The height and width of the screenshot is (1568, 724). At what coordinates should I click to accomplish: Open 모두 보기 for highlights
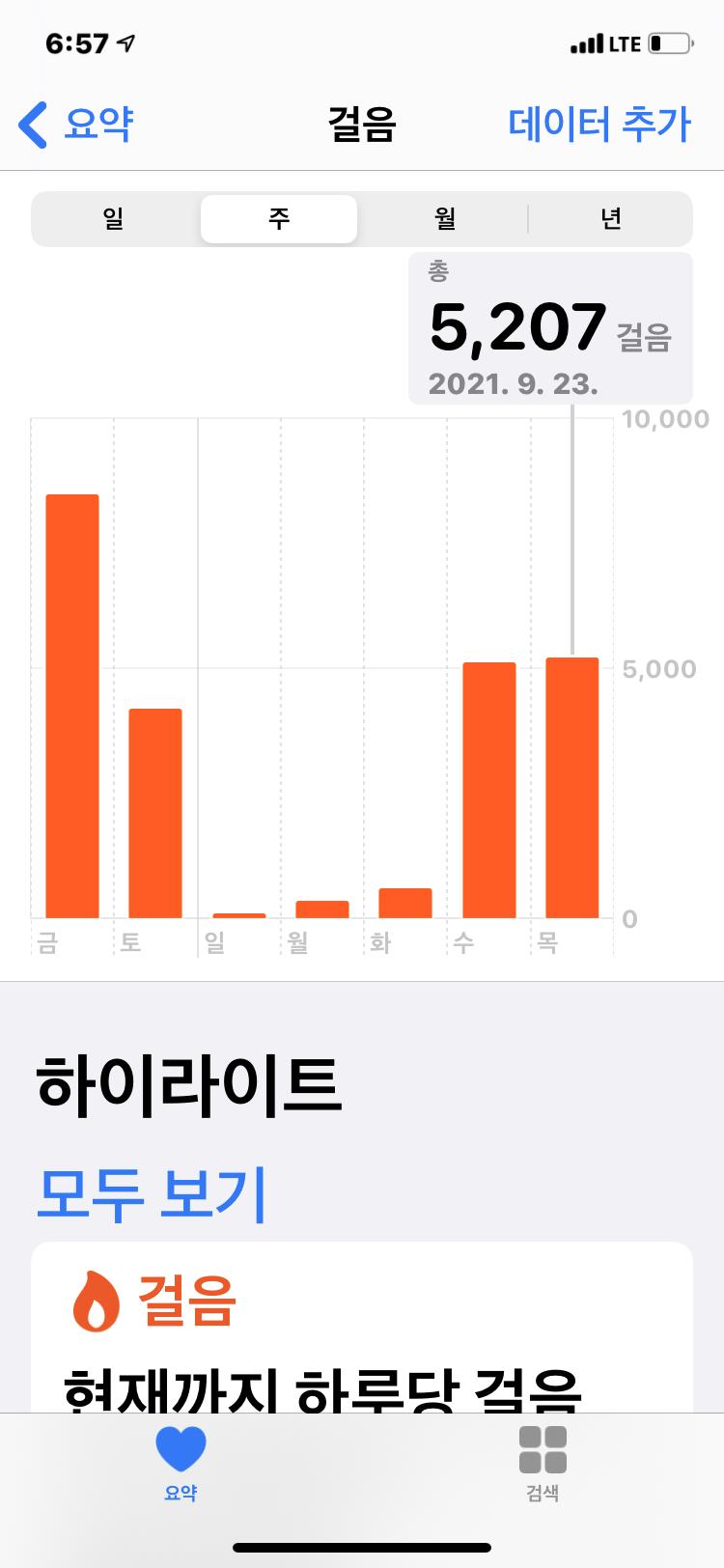[151, 1193]
